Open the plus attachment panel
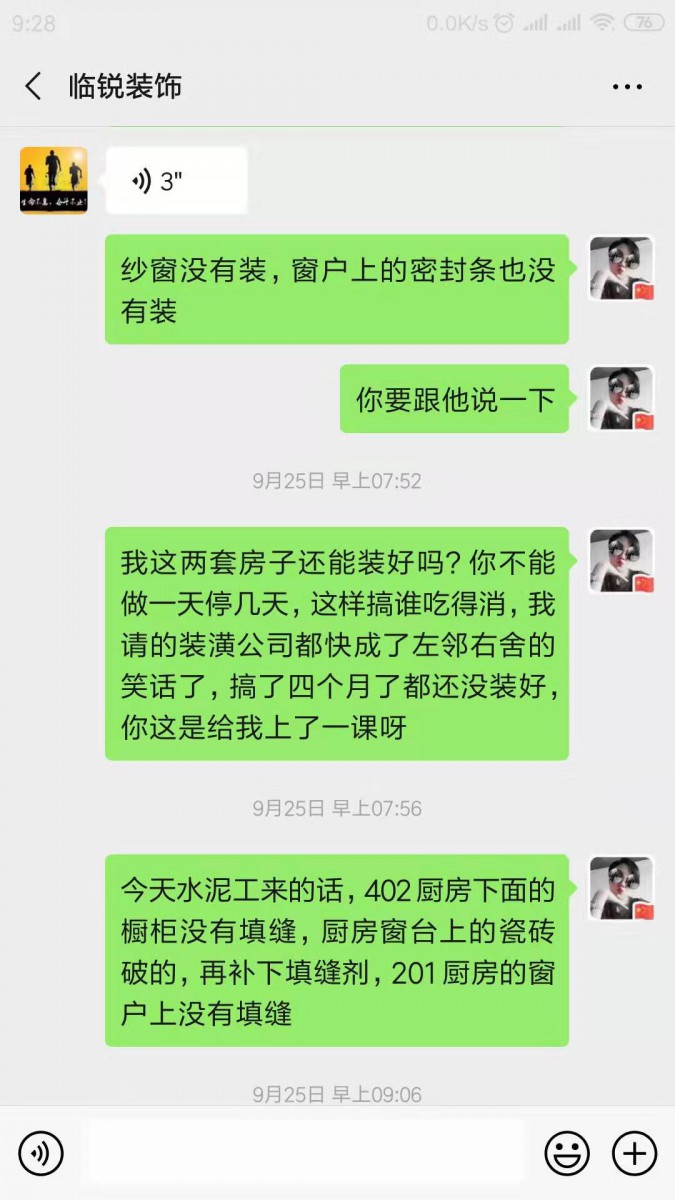The height and width of the screenshot is (1200, 675). click(634, 1153)
